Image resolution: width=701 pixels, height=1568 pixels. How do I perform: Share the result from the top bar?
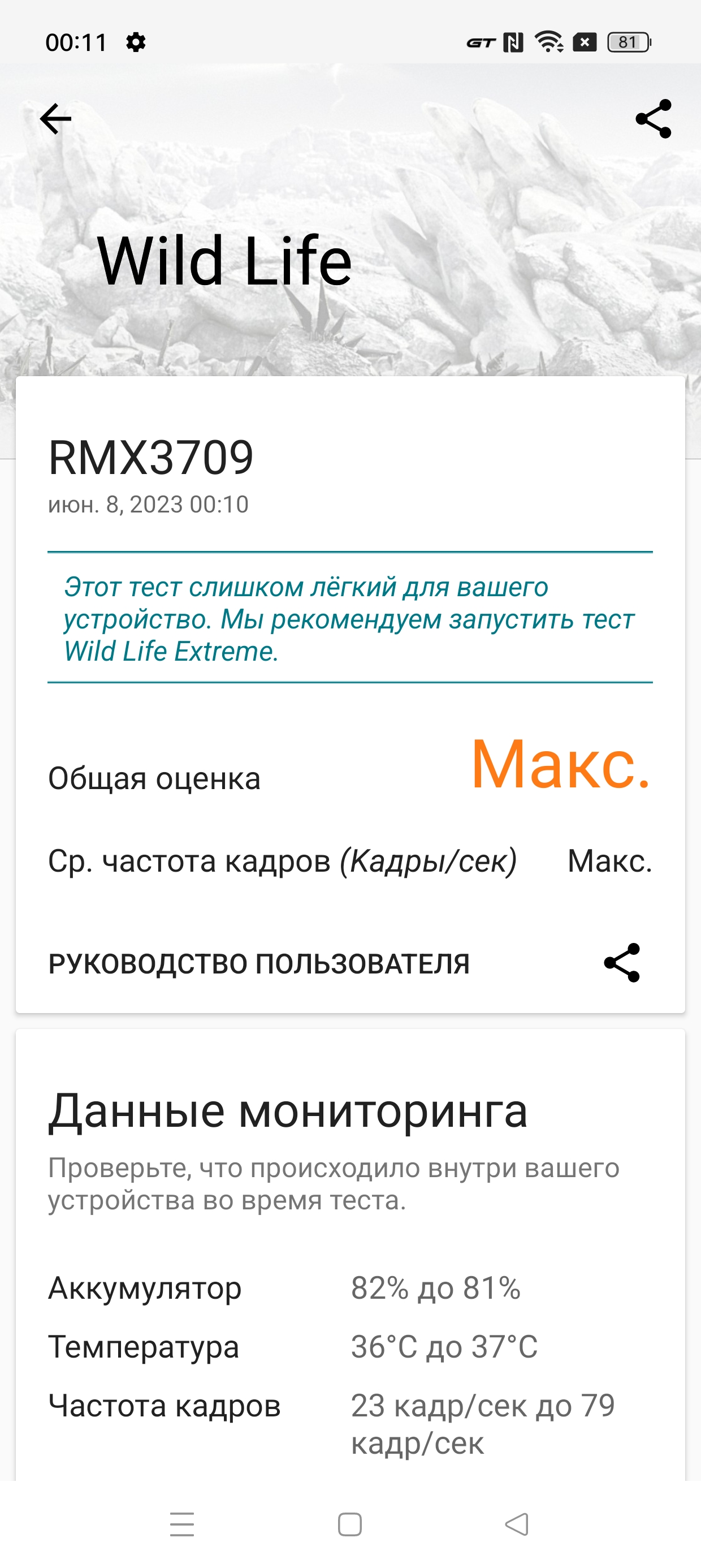pos(653,119)
